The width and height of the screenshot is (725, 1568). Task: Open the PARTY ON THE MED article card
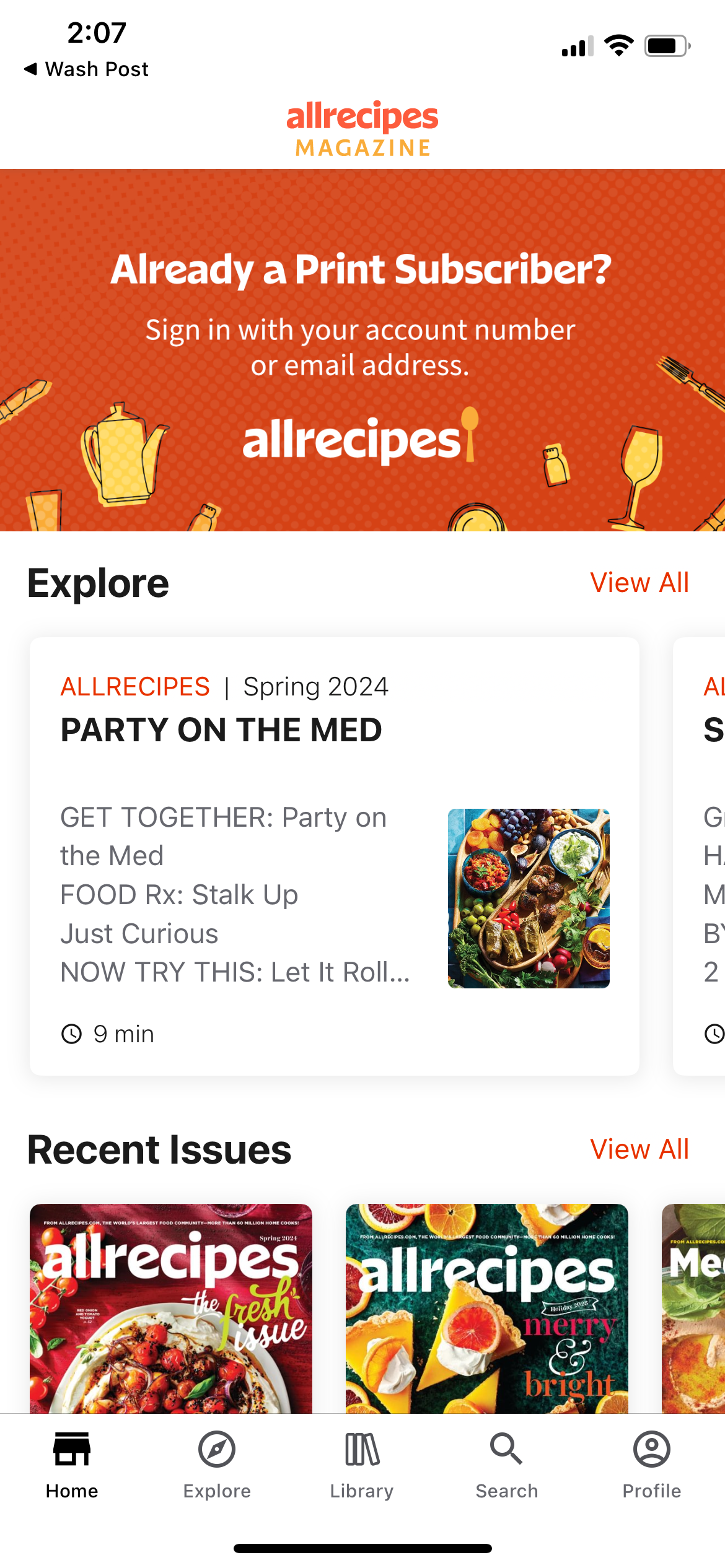pyautogui.click(x=335, y=861)
